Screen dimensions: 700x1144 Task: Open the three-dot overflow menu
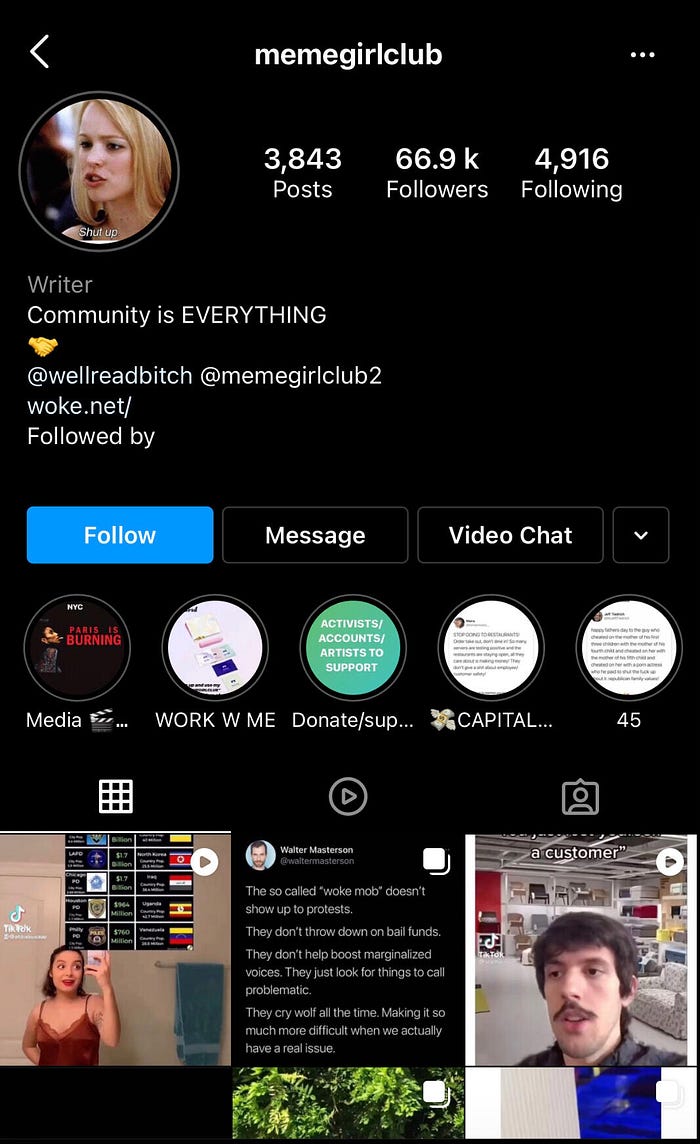pyautogui.click(x=642, y=55)
